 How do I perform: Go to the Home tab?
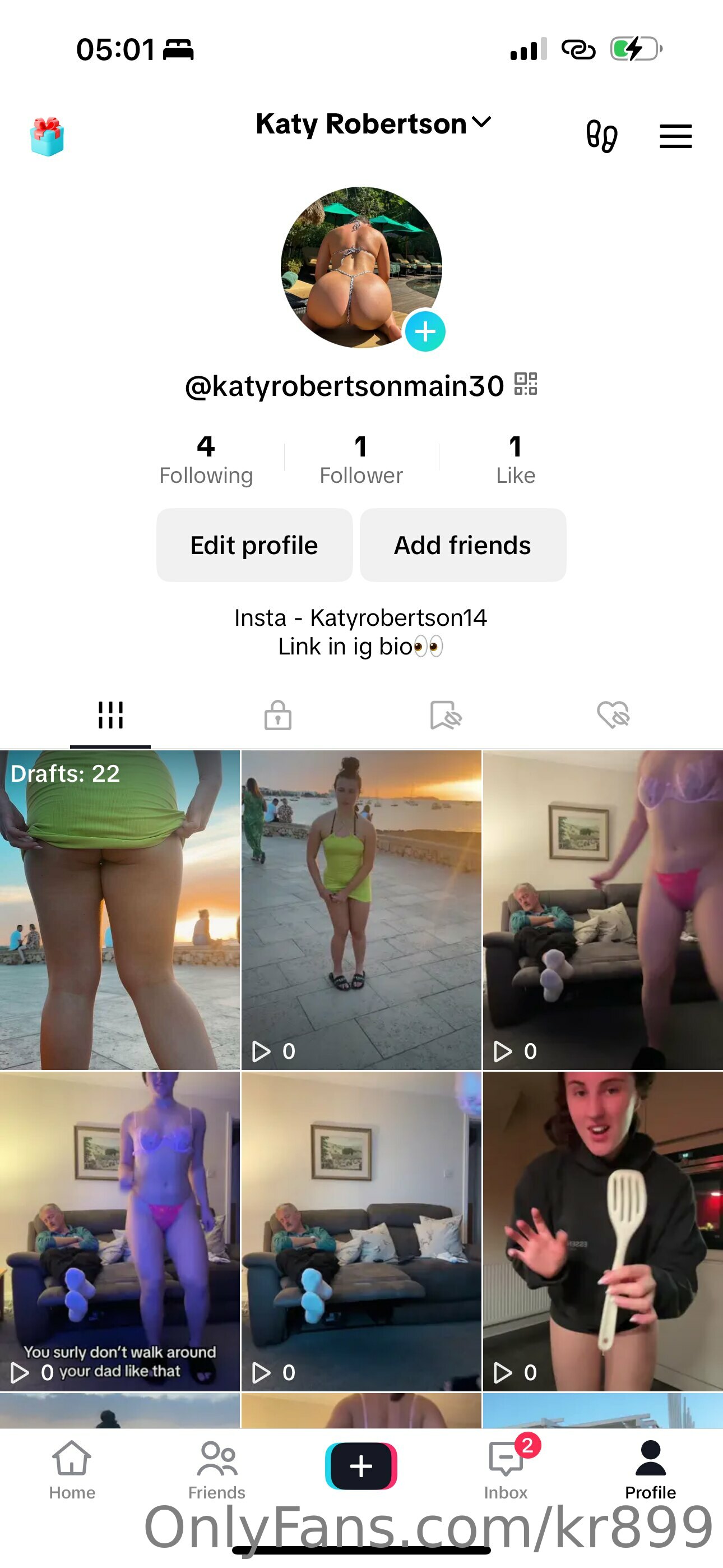(x=72, y=1470)
